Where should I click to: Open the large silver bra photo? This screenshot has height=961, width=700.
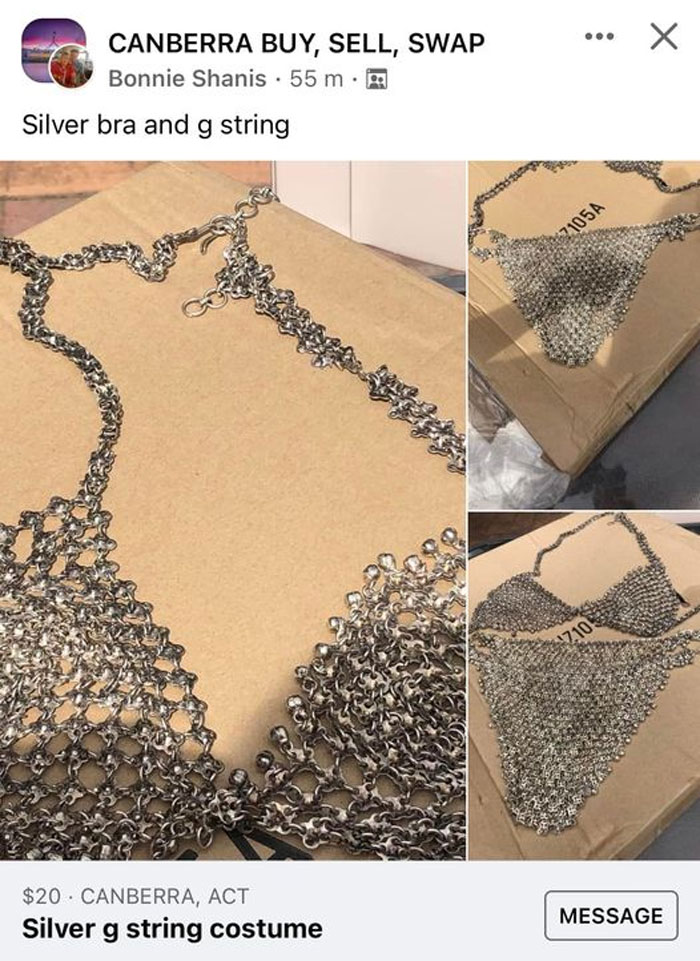click(x=232, y=510)
